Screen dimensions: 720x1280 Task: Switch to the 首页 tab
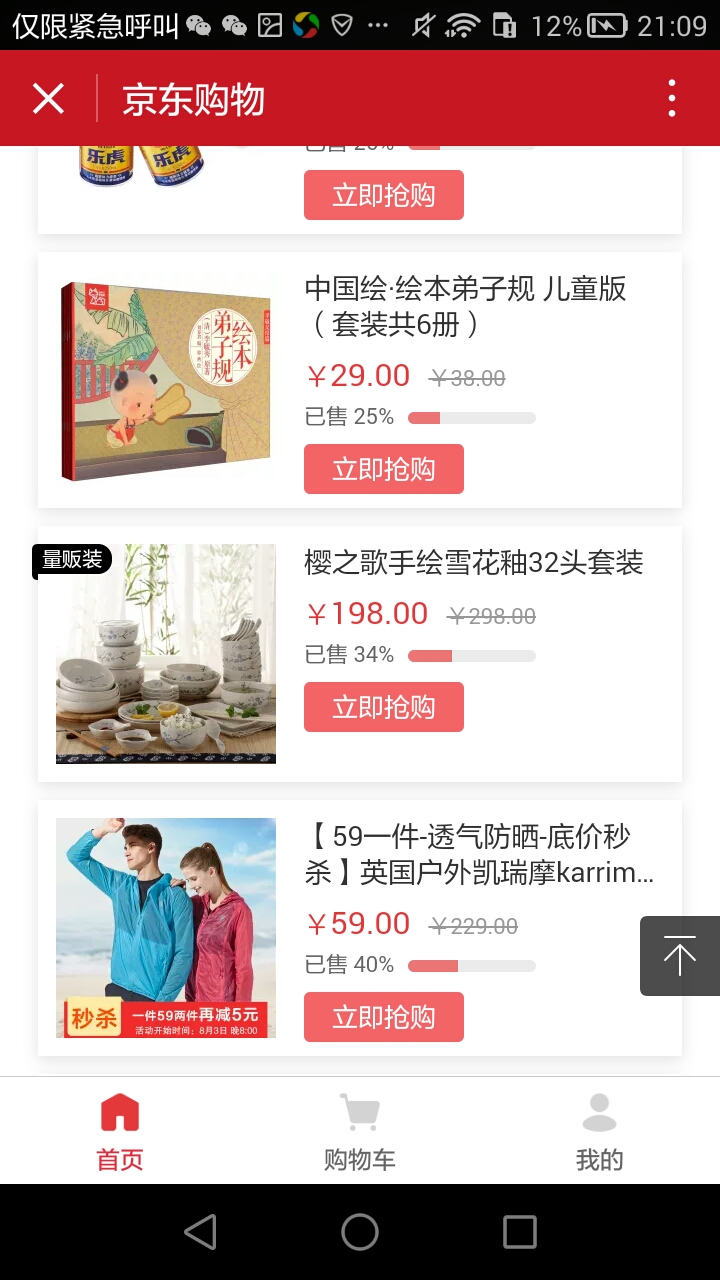(x=120, y=1131)
